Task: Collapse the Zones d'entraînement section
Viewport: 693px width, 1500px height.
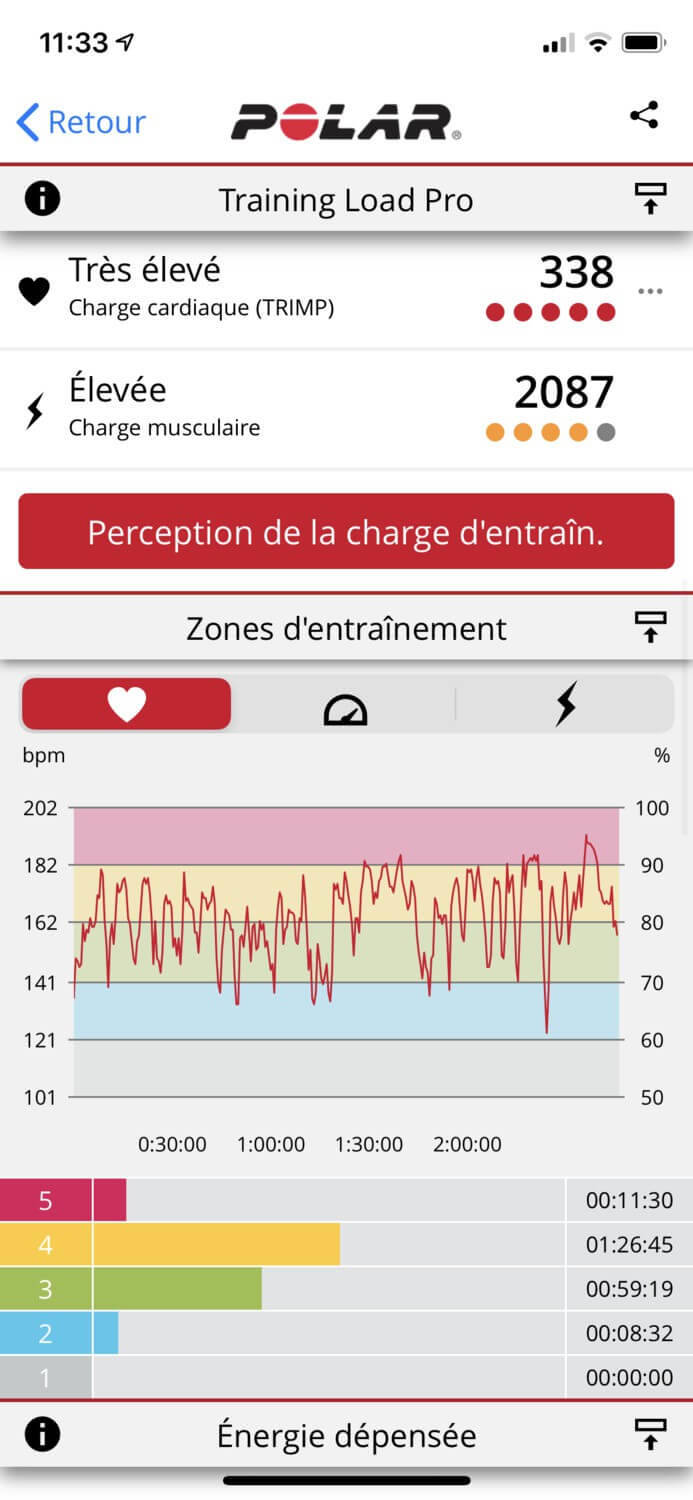Action: 651,628
